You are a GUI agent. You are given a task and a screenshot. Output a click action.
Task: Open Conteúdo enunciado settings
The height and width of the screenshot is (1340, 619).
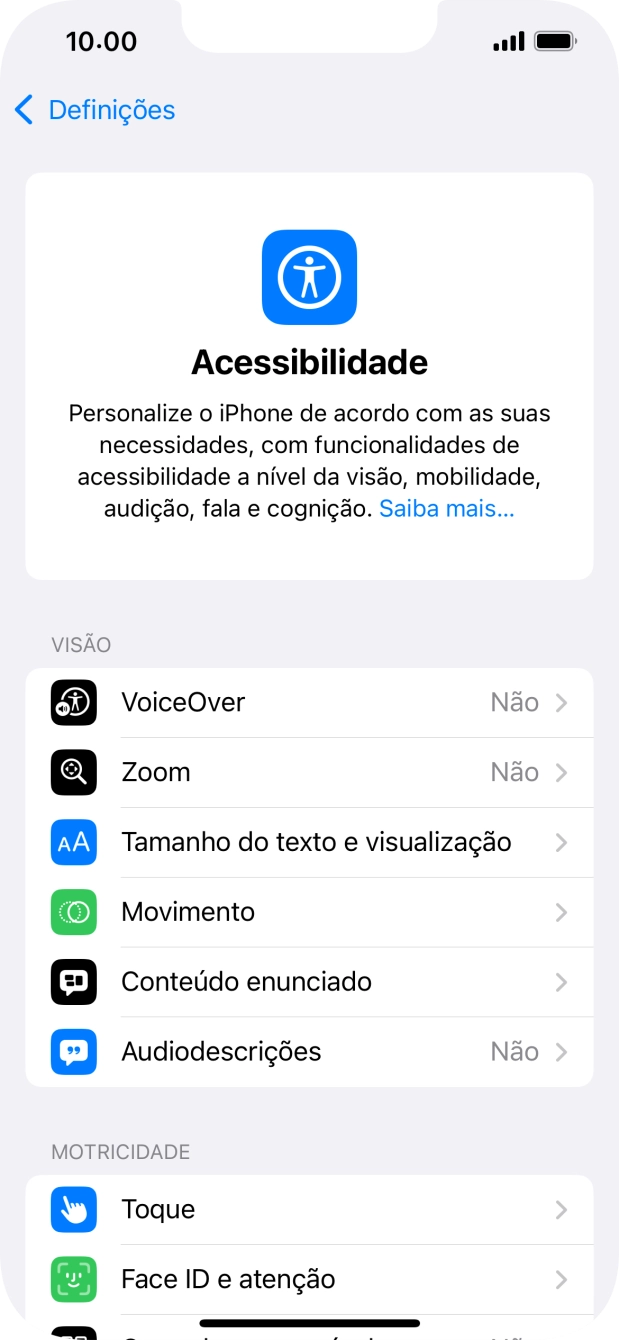pos(309,982)
